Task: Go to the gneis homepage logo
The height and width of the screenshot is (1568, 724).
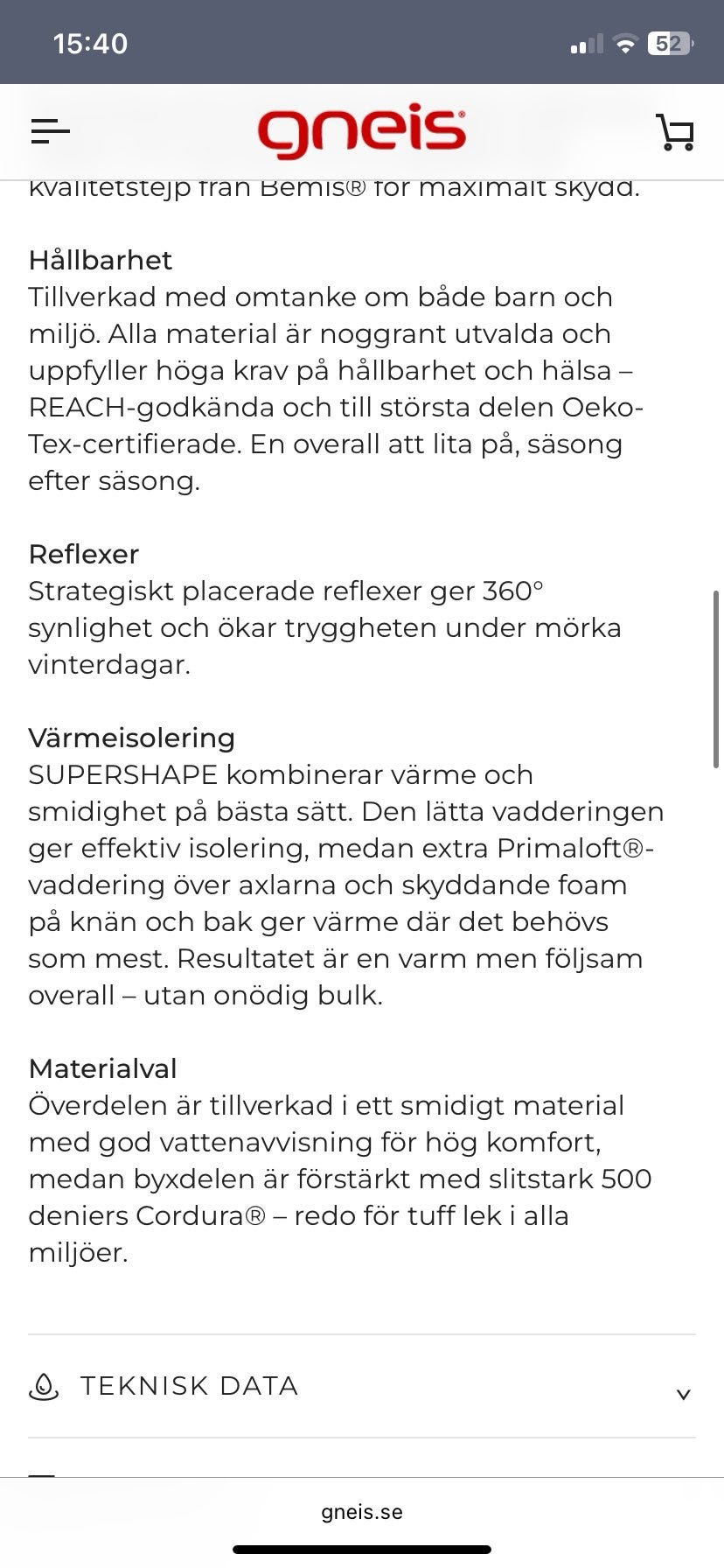Action: 361,131
